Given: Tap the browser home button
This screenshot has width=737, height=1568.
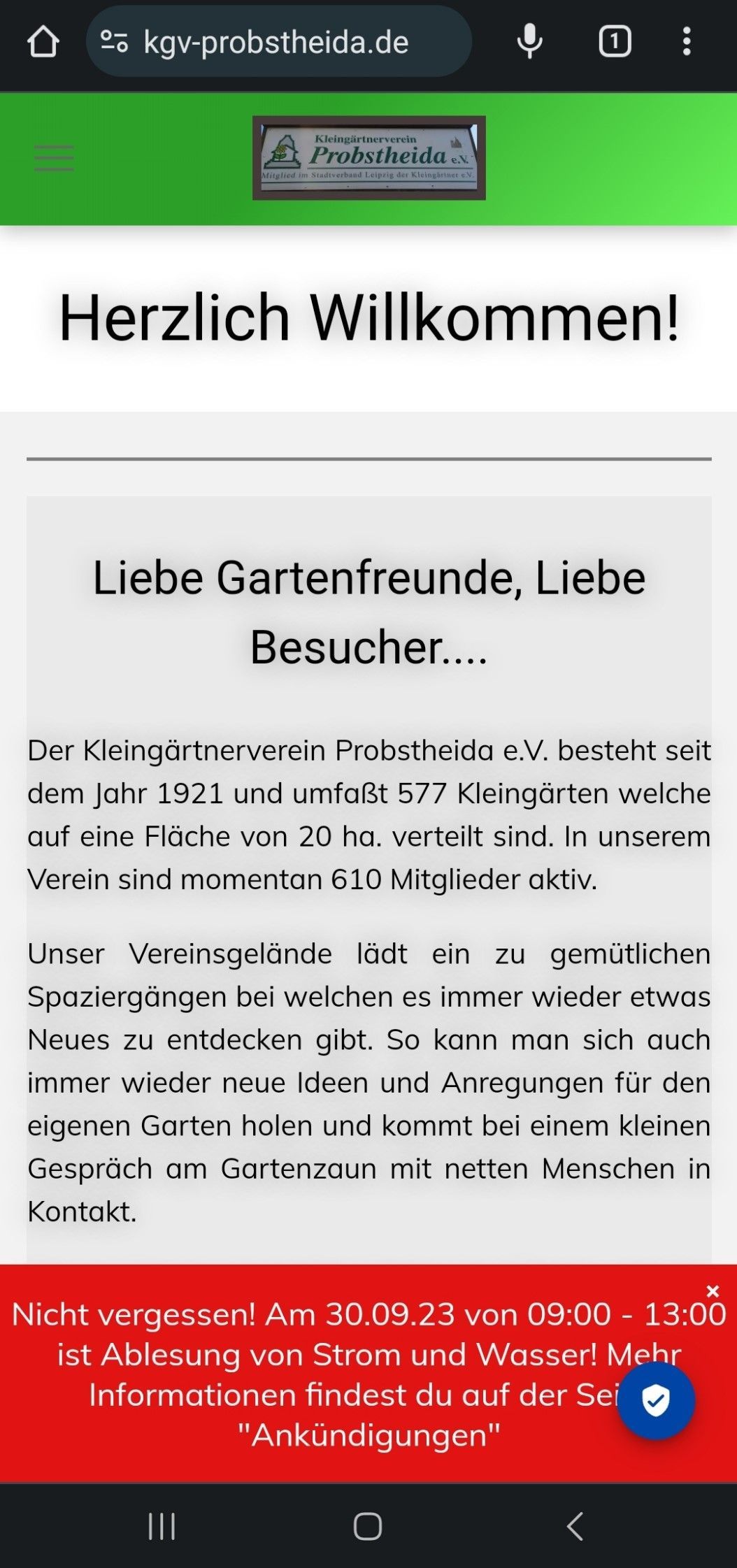Looking at the screenshot, I should 43,42.
